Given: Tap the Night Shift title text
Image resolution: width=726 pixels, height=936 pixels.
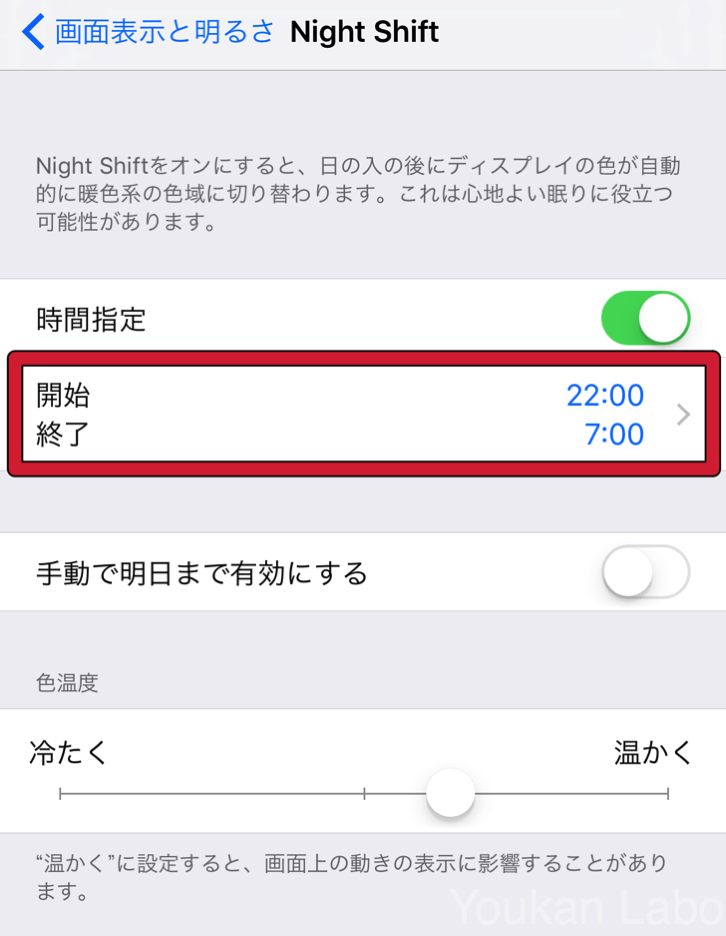Looking at the screenshot, I should click(x=364, y=32).
